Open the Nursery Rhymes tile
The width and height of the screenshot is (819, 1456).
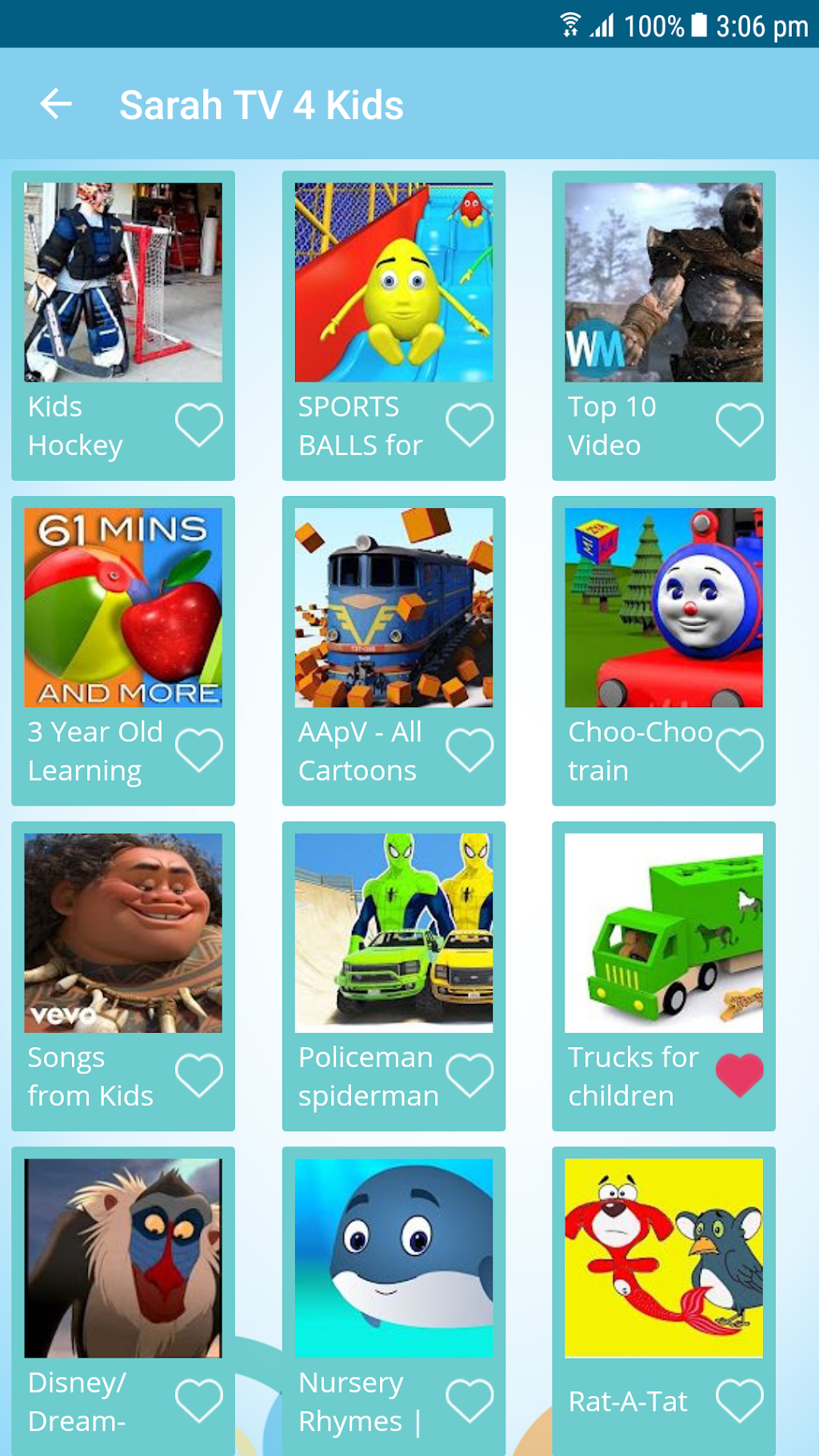(x=394, y=1258)
